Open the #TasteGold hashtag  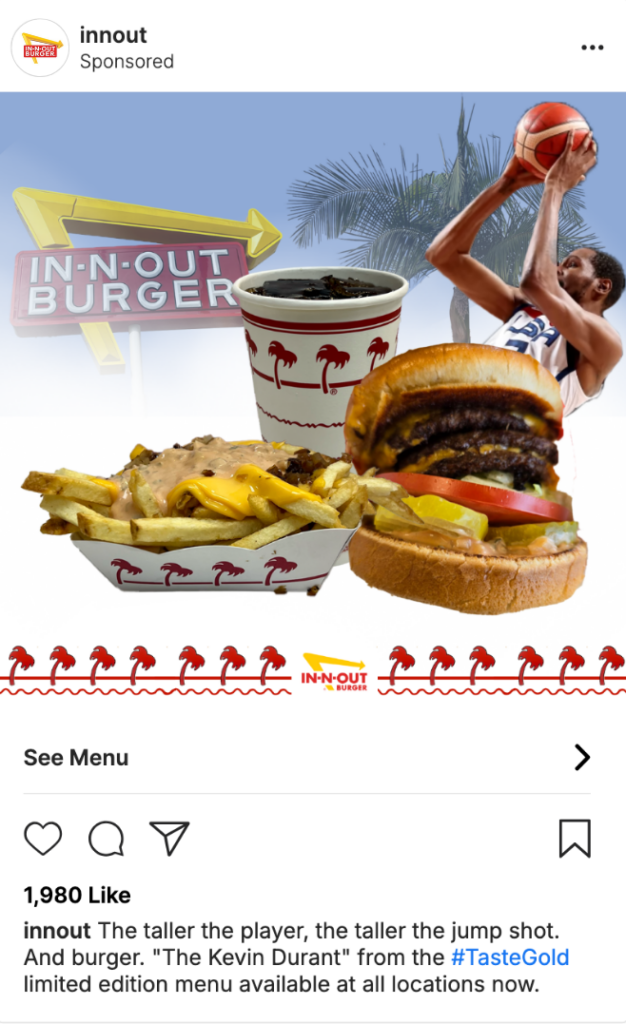click(510, 957)
